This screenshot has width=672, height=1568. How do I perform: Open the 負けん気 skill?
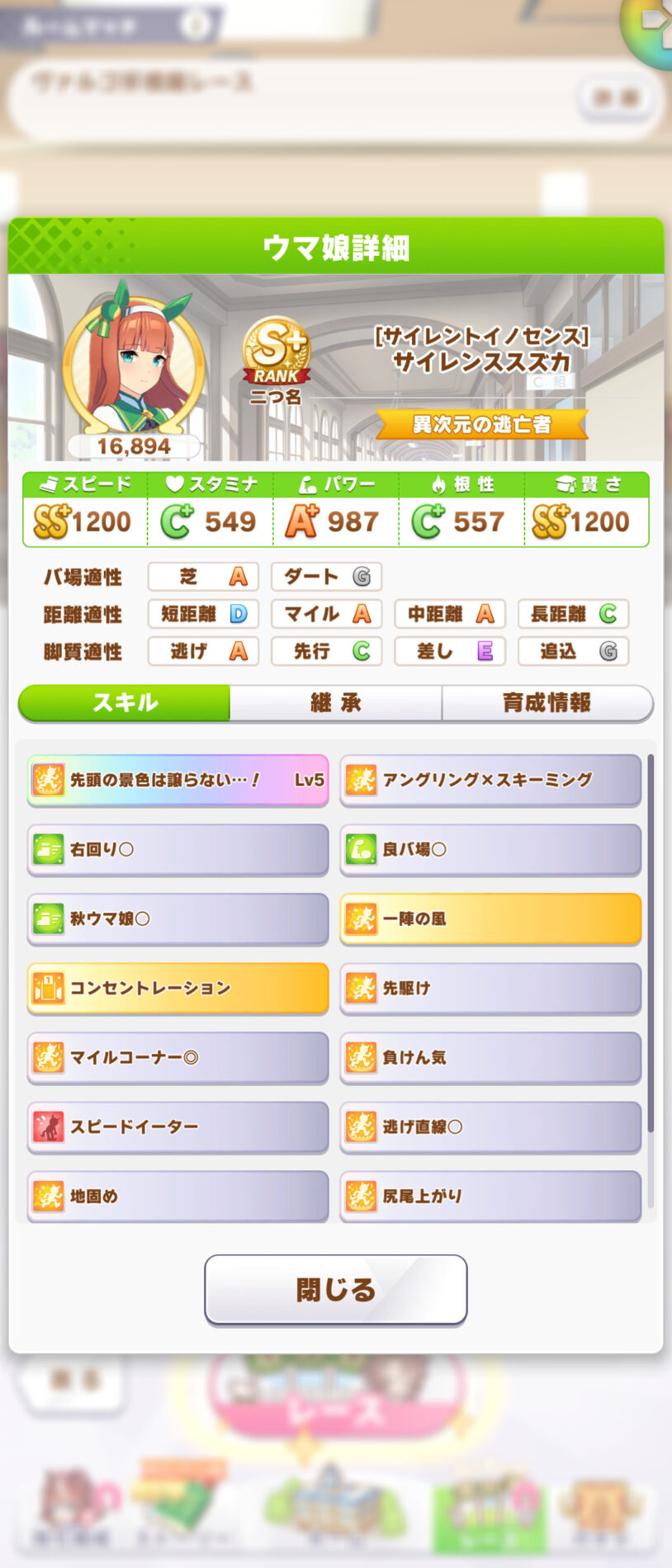pos(490,1057)
